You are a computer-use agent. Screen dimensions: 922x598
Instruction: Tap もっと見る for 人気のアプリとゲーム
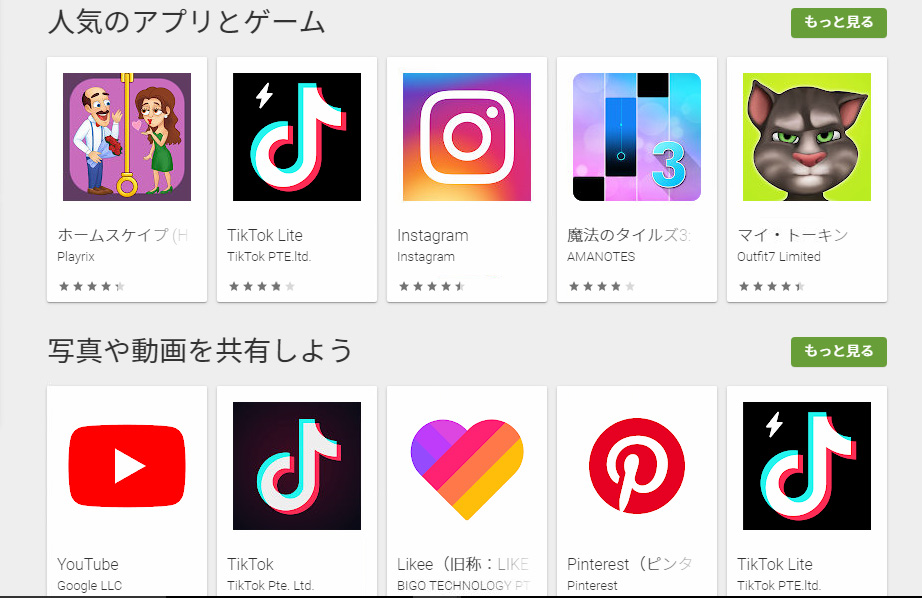(x=838, y=23)
